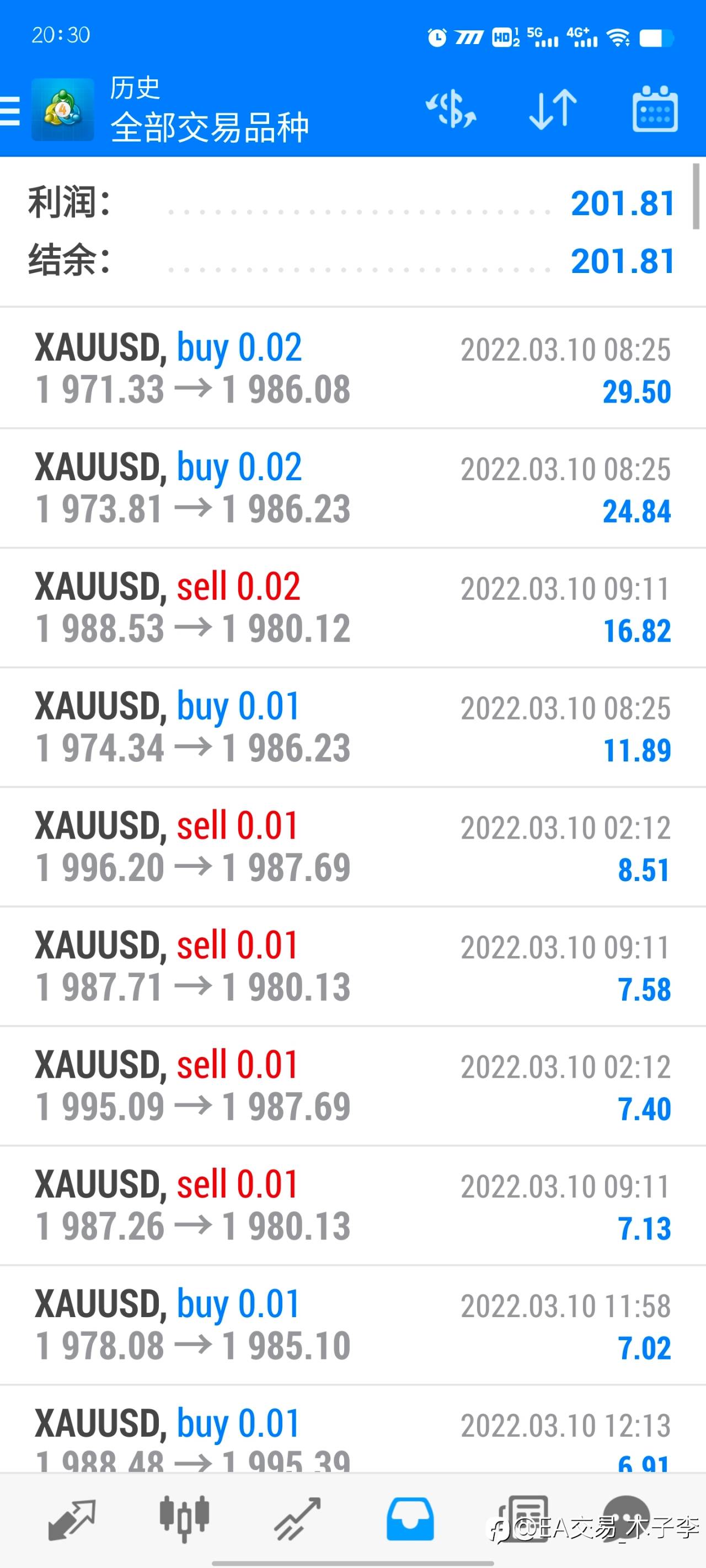Open the buy 0.02 trade with 24.84 profit
The height and width of the screenshot is (1568, 706).
[352, 487]
